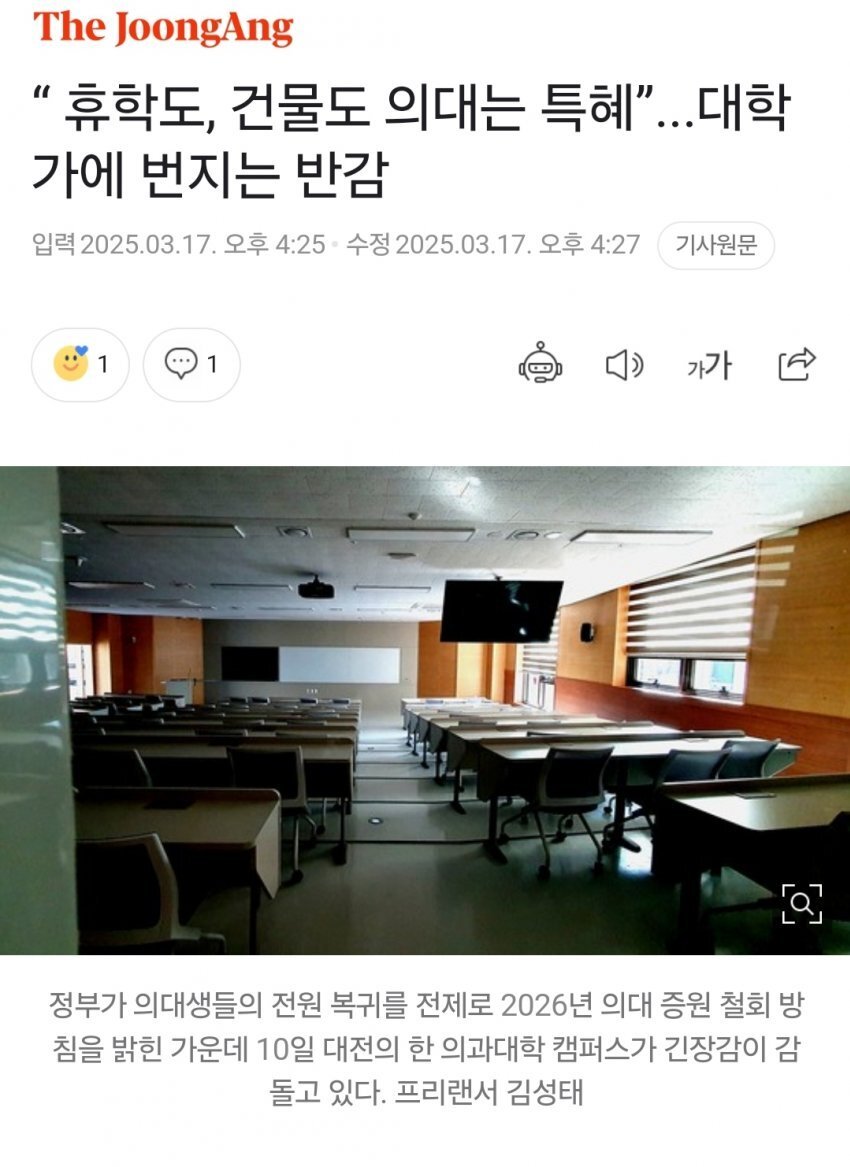Open the 기사원문 original article link

(716, 245)
